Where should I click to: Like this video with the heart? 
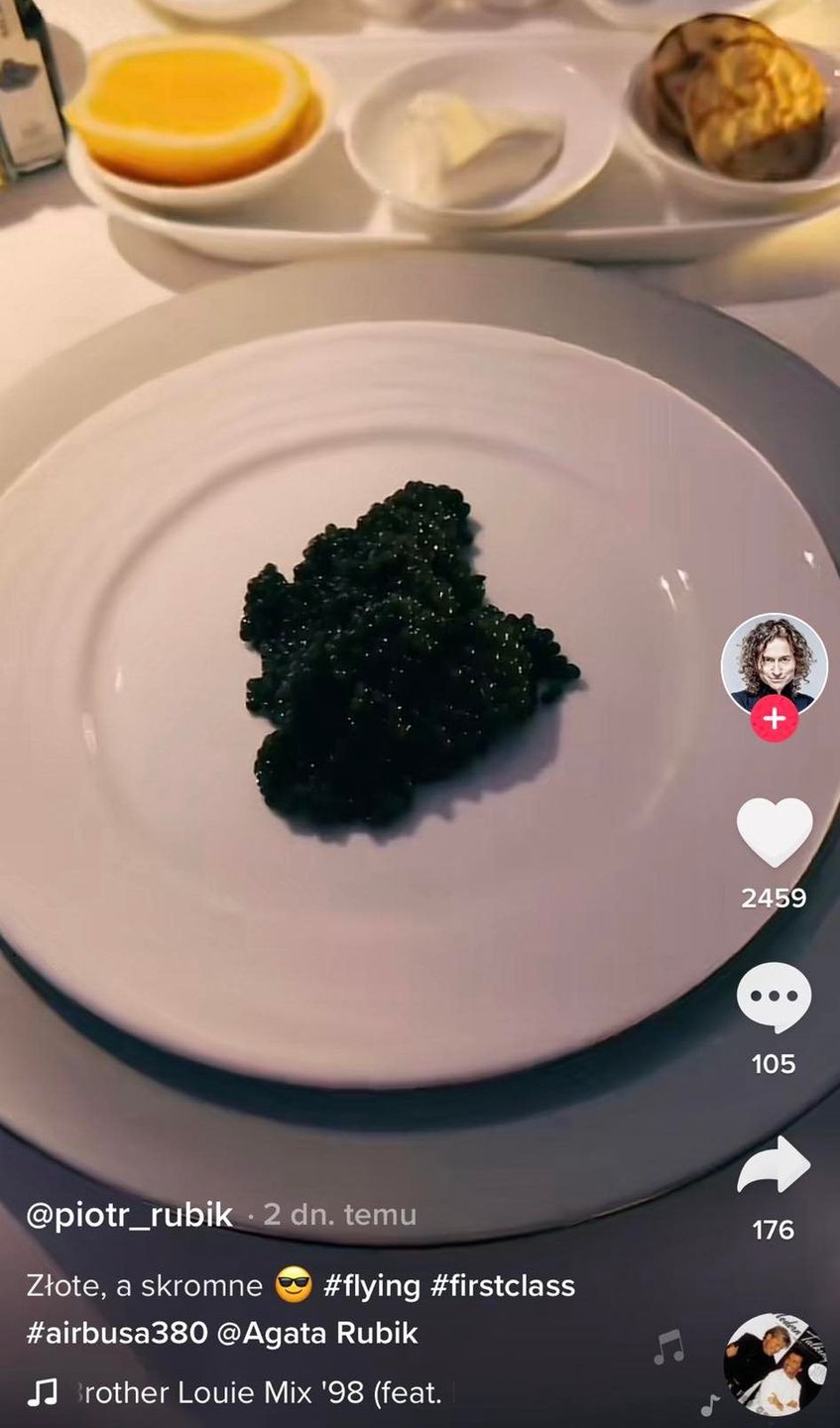tap(774, 831)
